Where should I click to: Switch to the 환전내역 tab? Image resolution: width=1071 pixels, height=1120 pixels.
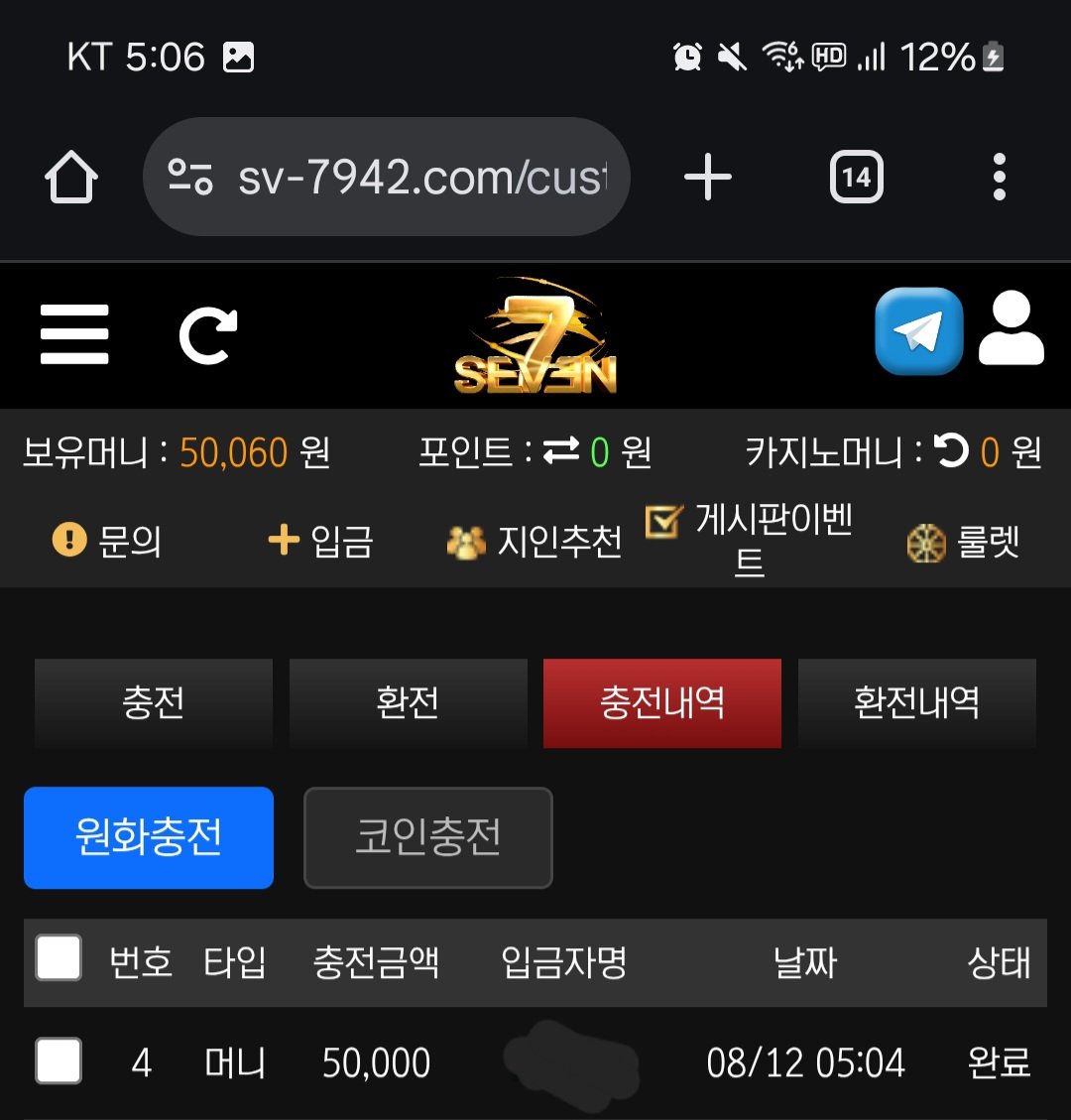917,703
